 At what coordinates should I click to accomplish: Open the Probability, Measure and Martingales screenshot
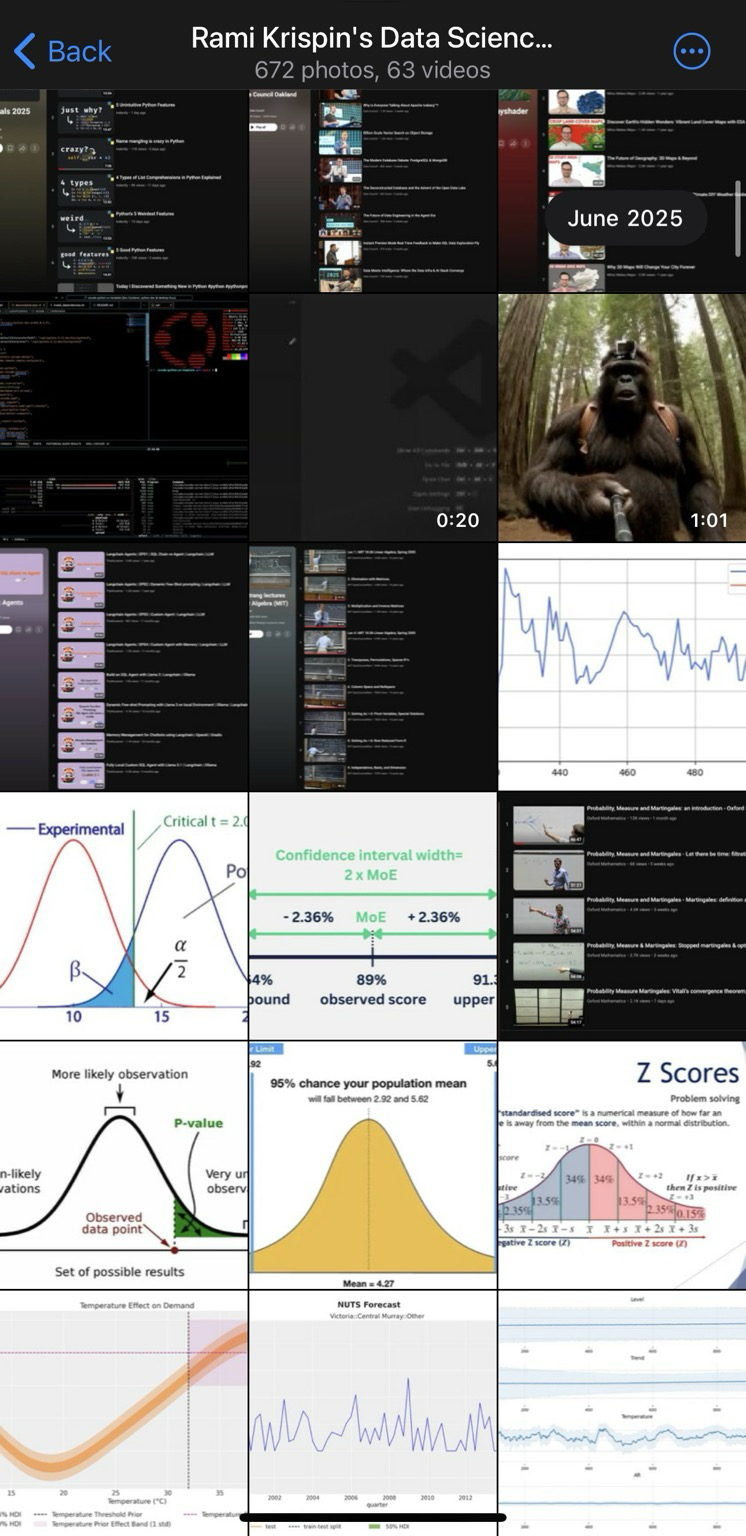622,915
